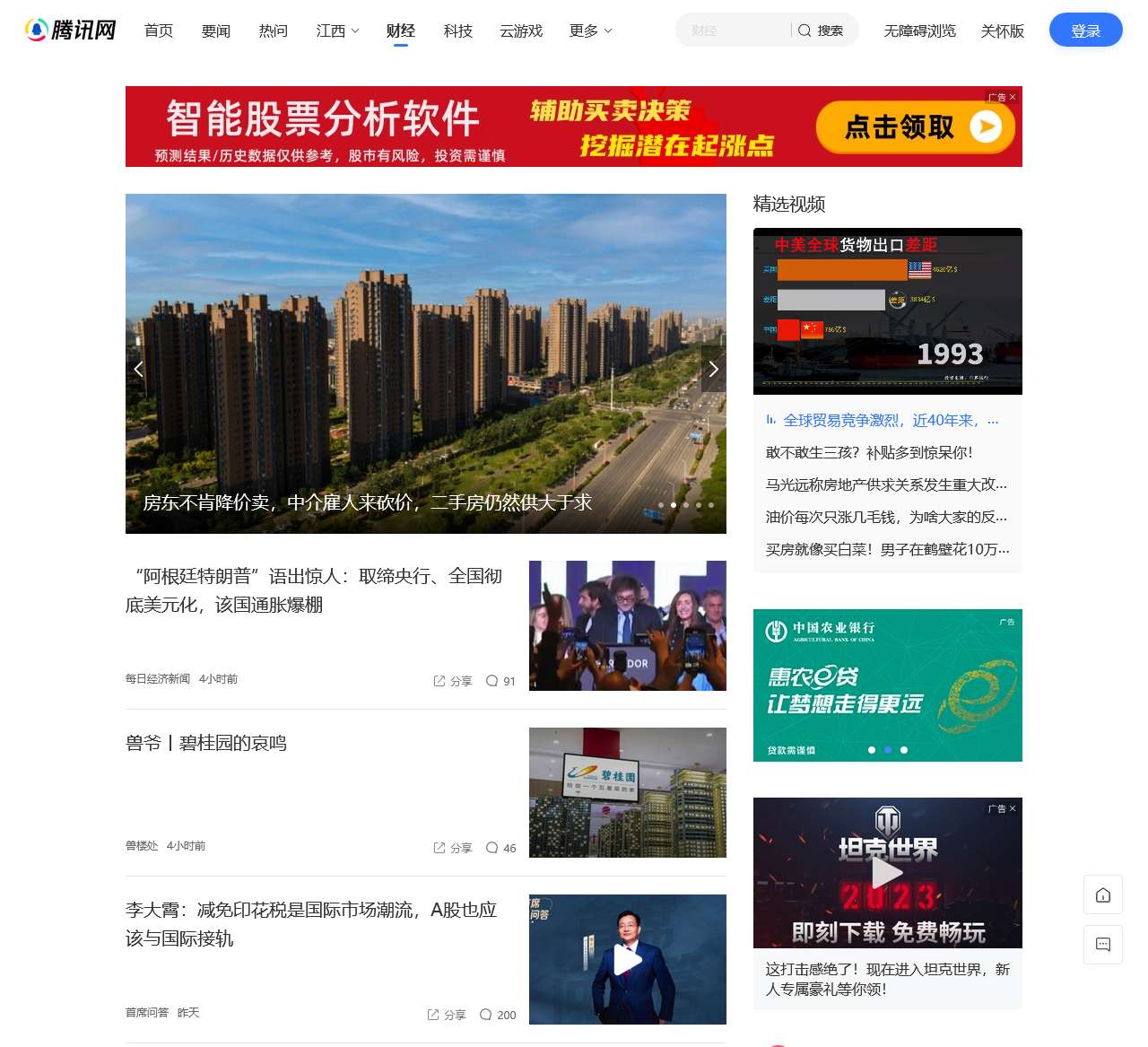
Task: Switch to 关怀版 view
Action: pyautogui.click(x=1002, y=31)
